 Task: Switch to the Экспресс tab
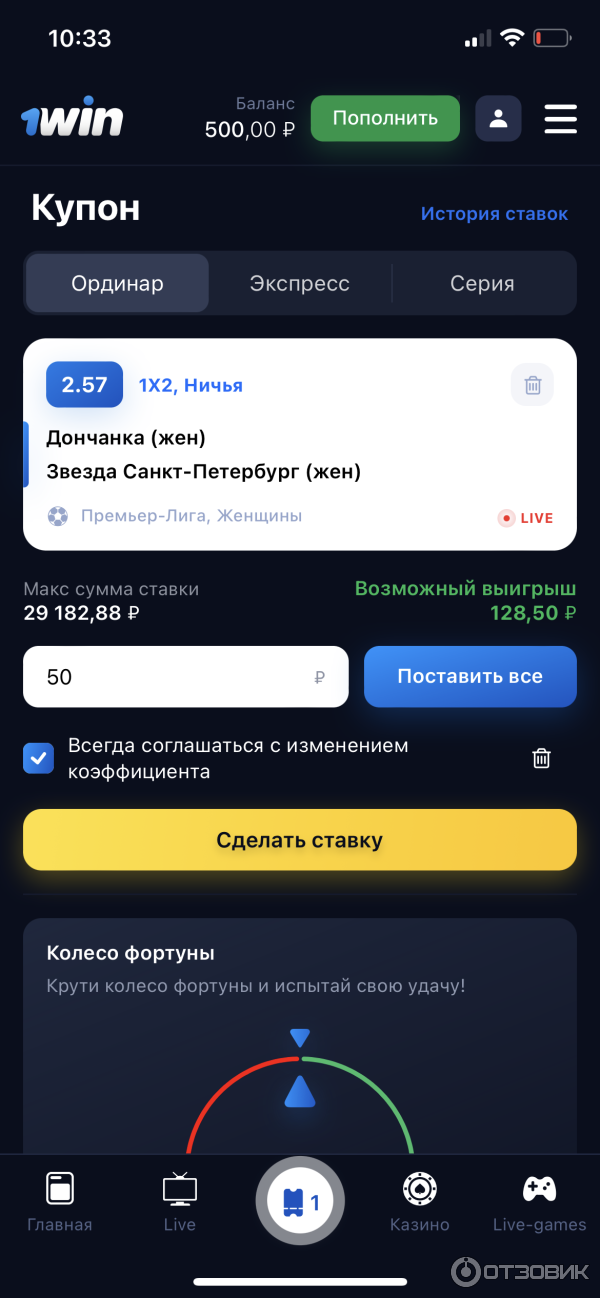point(299,283)
